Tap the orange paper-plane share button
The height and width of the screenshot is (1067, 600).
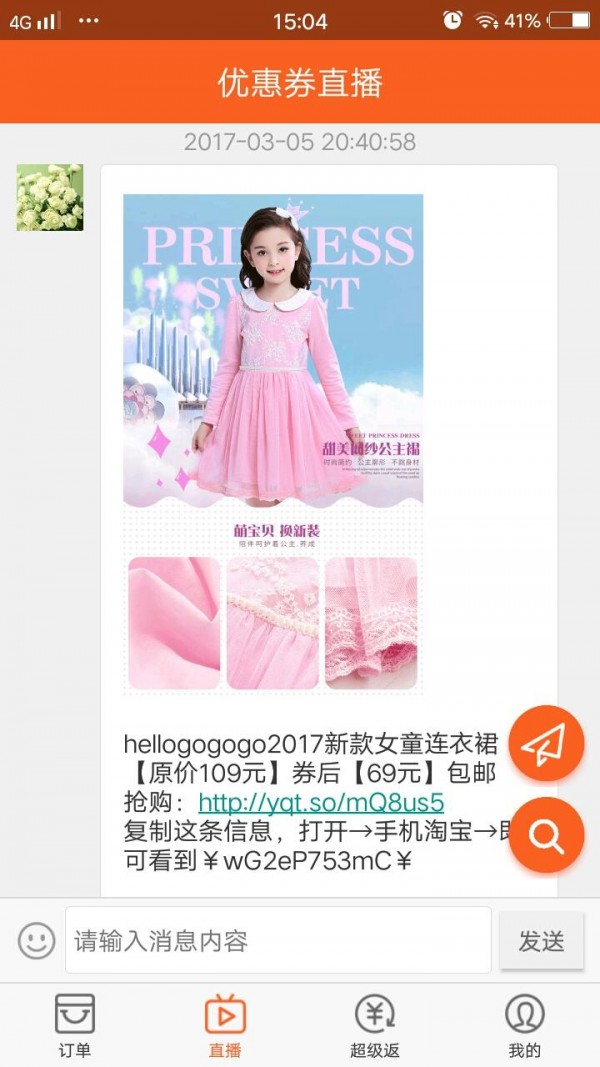(546, 744)
